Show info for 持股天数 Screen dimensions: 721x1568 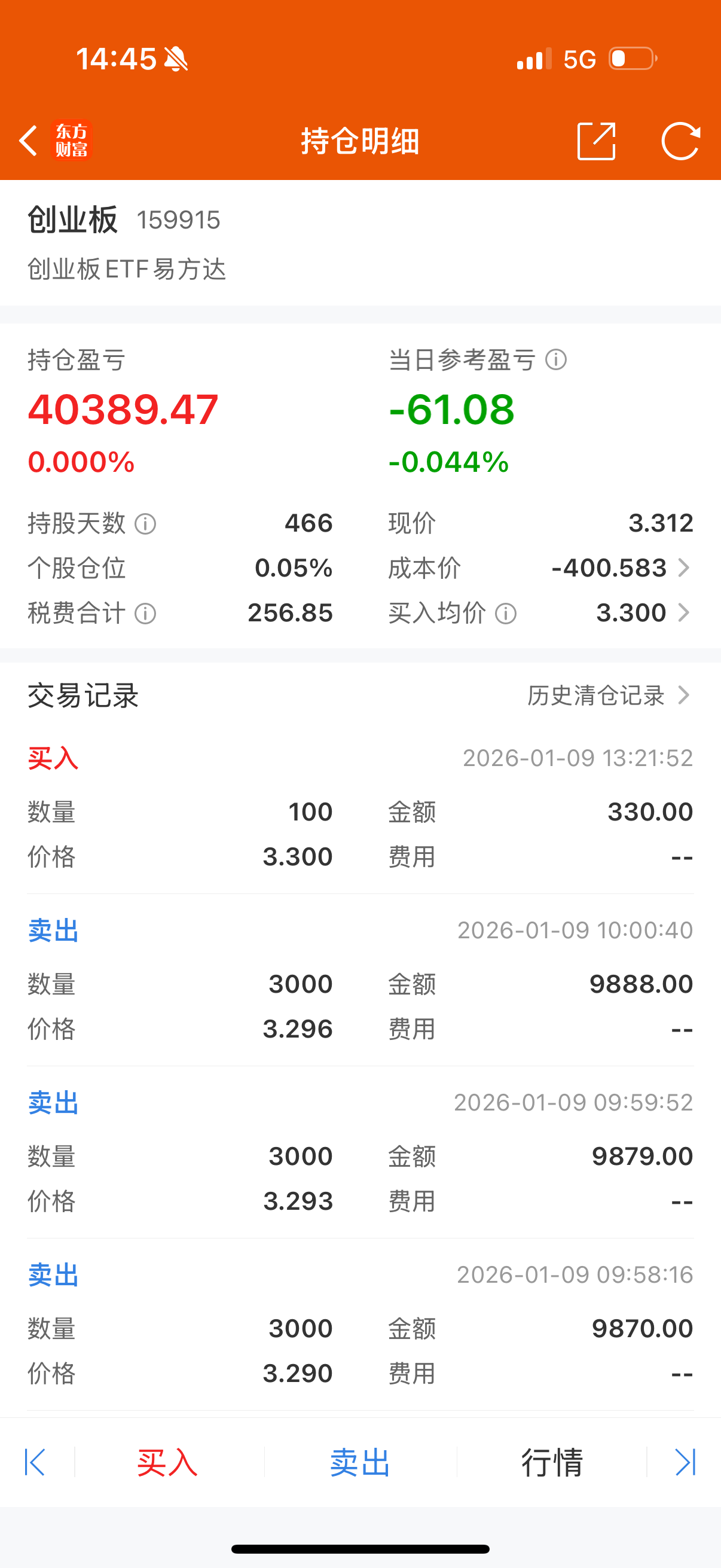145,523
